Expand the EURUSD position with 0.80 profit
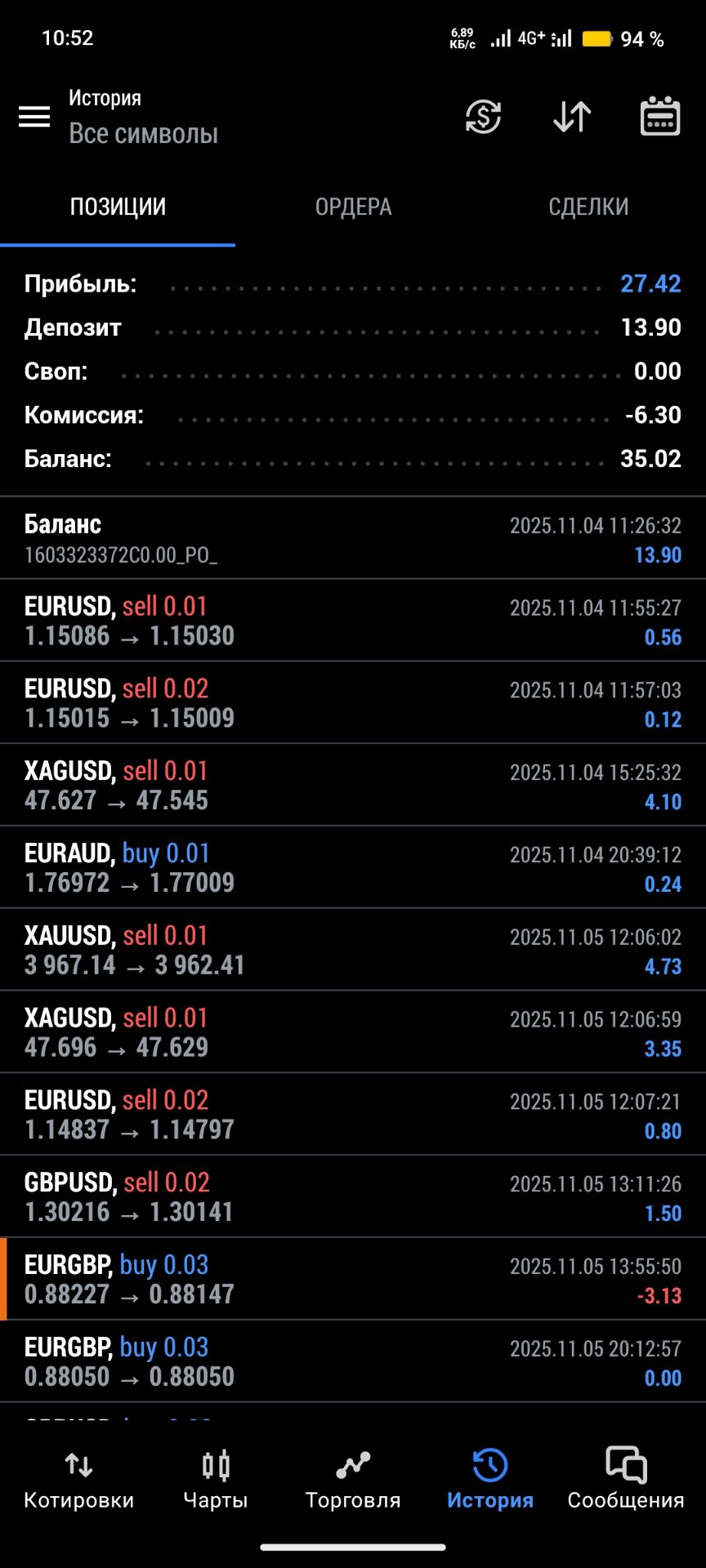 tap(353, 1114)
